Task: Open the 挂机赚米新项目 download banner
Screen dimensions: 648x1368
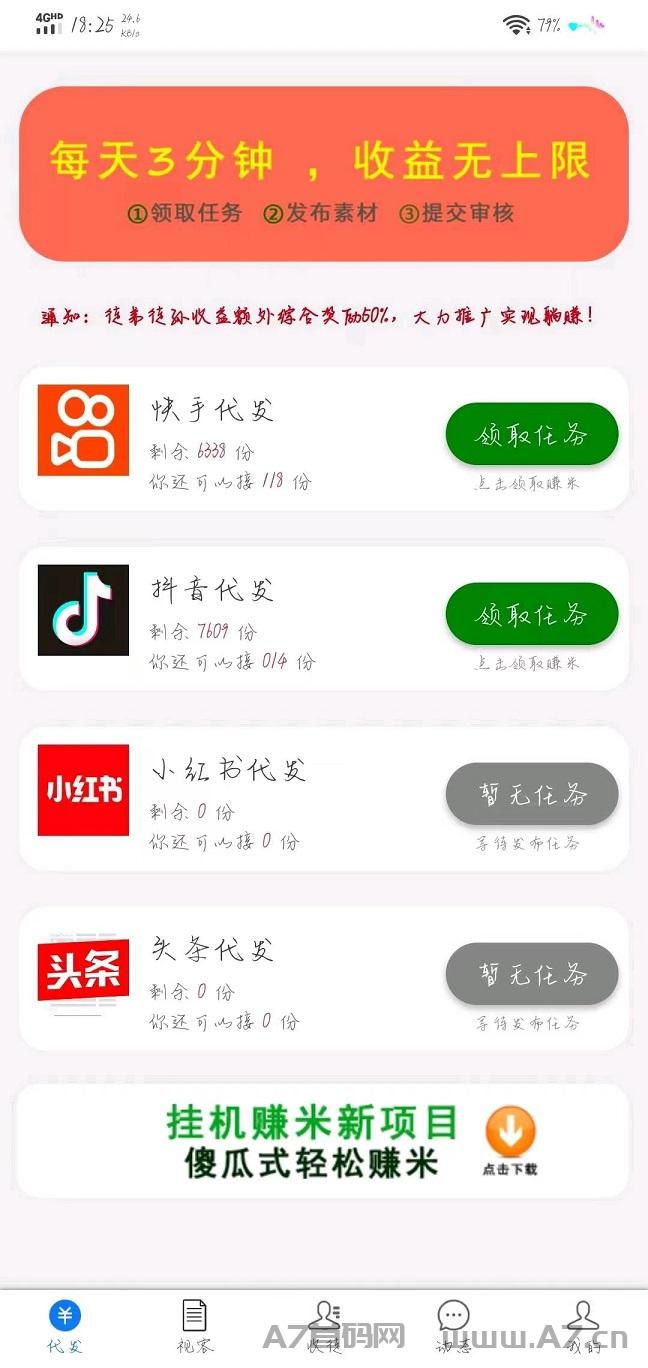Action: pos(323,1141)
